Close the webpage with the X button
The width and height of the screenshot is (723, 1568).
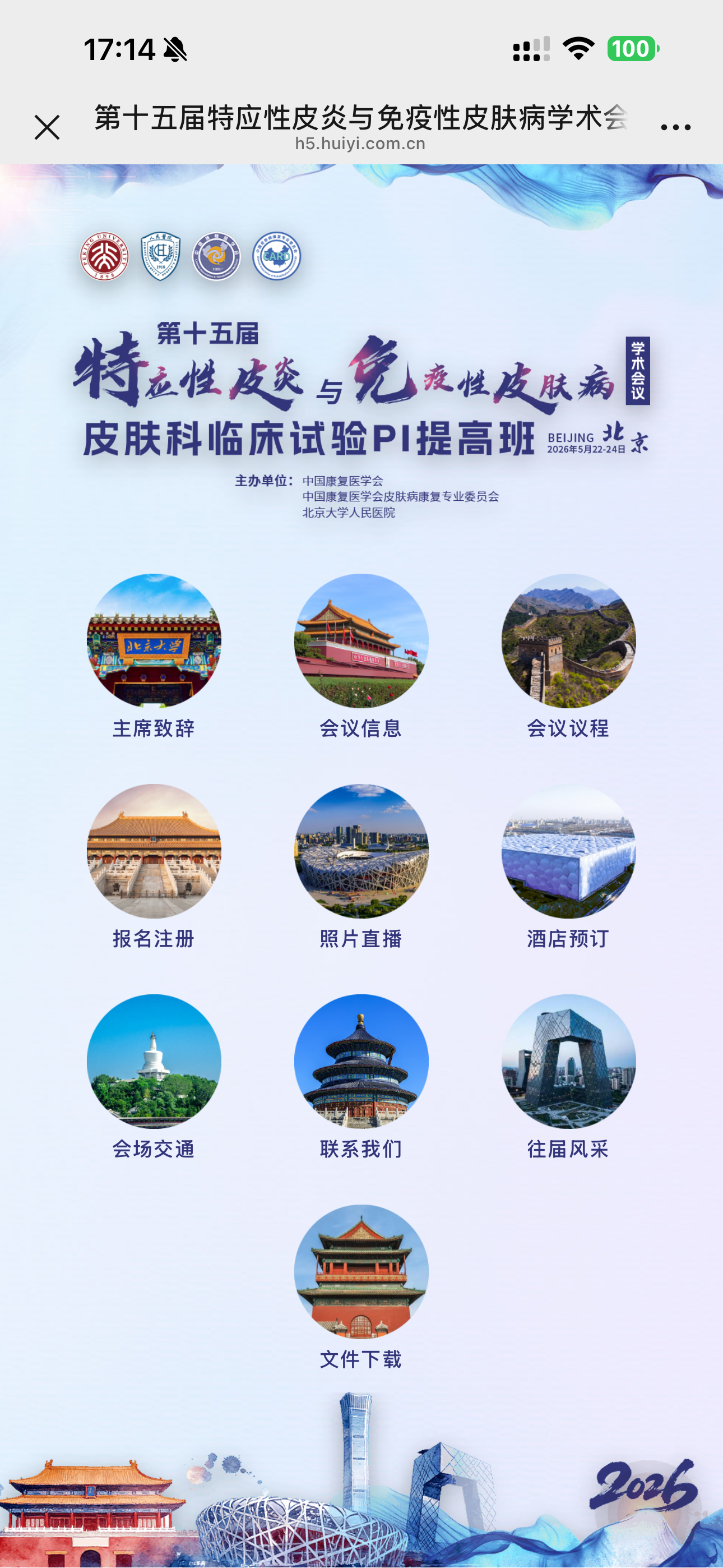pos(47,128)
